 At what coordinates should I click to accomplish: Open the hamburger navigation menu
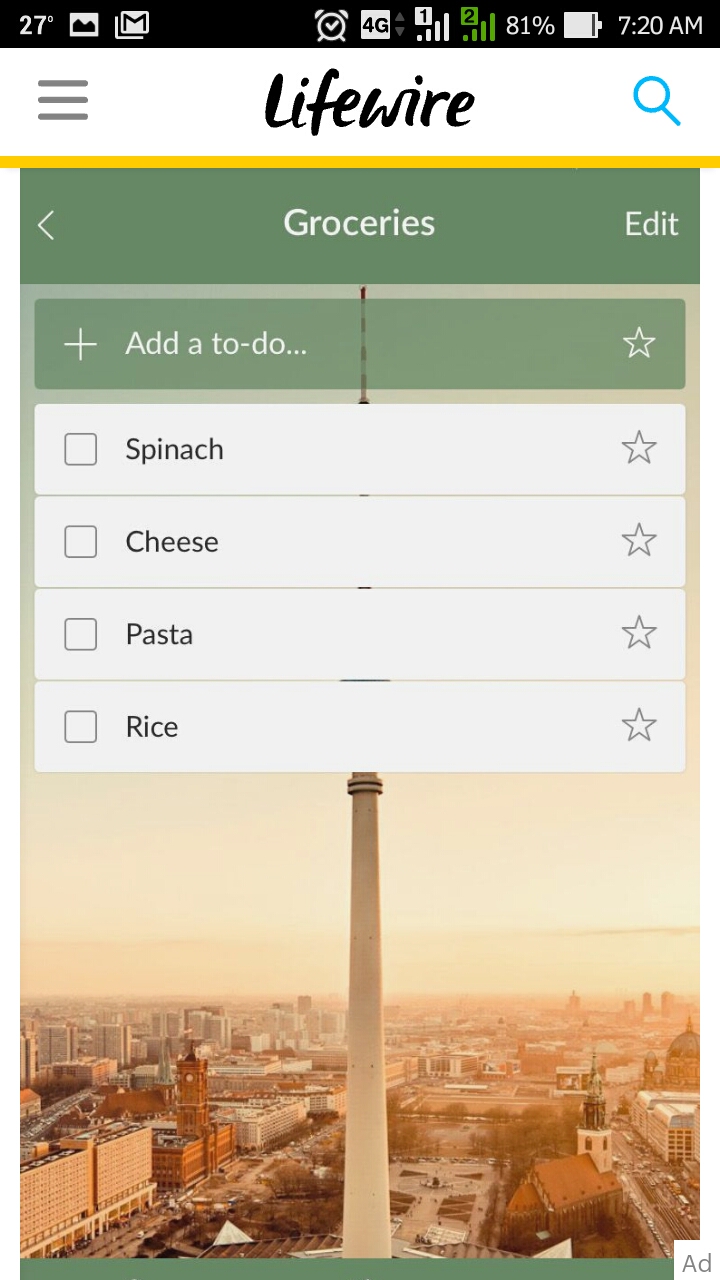point(62,100)
